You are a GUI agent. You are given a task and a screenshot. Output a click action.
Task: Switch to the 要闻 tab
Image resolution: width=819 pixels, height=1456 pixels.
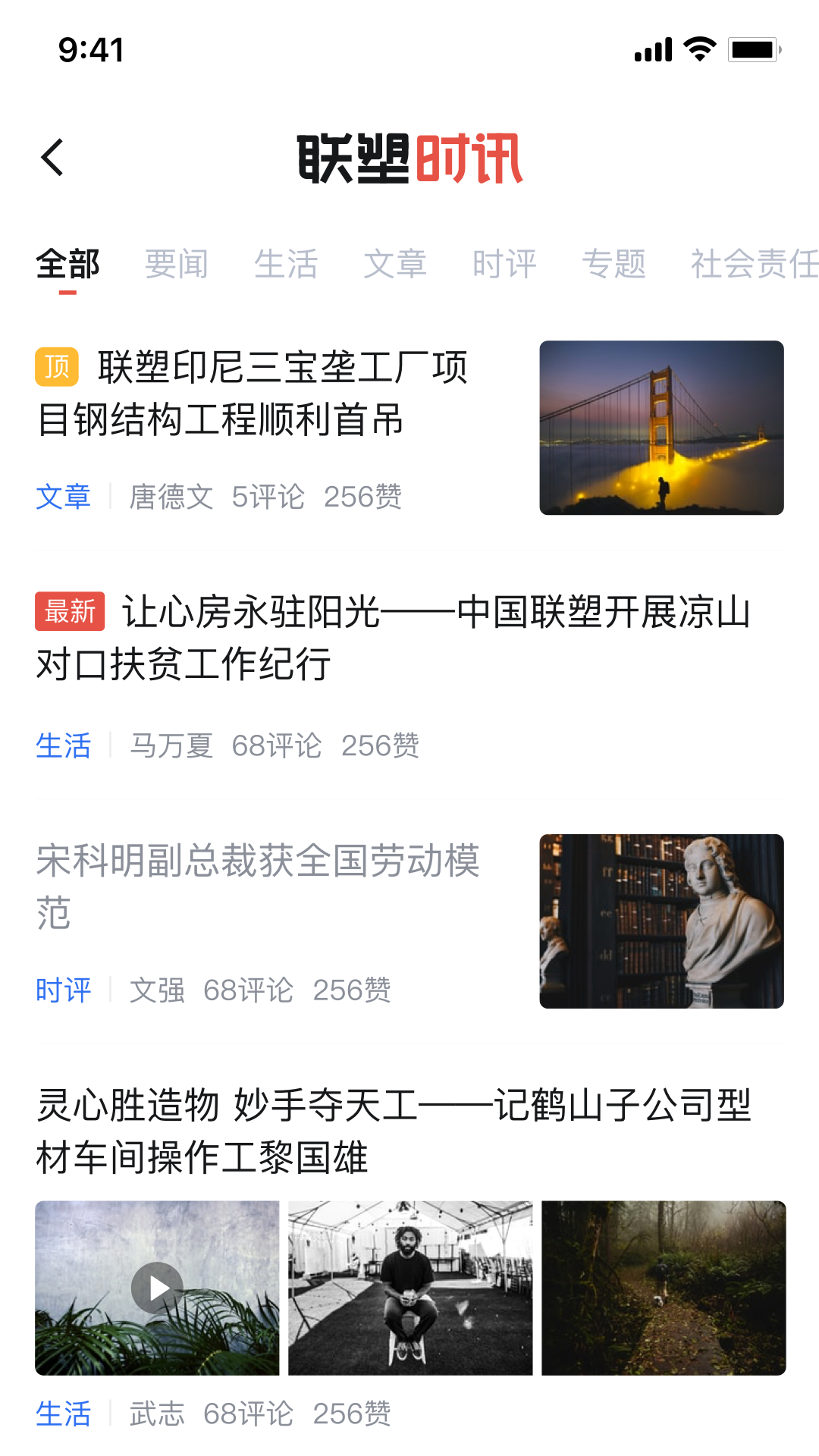click(x=177, y=264)
